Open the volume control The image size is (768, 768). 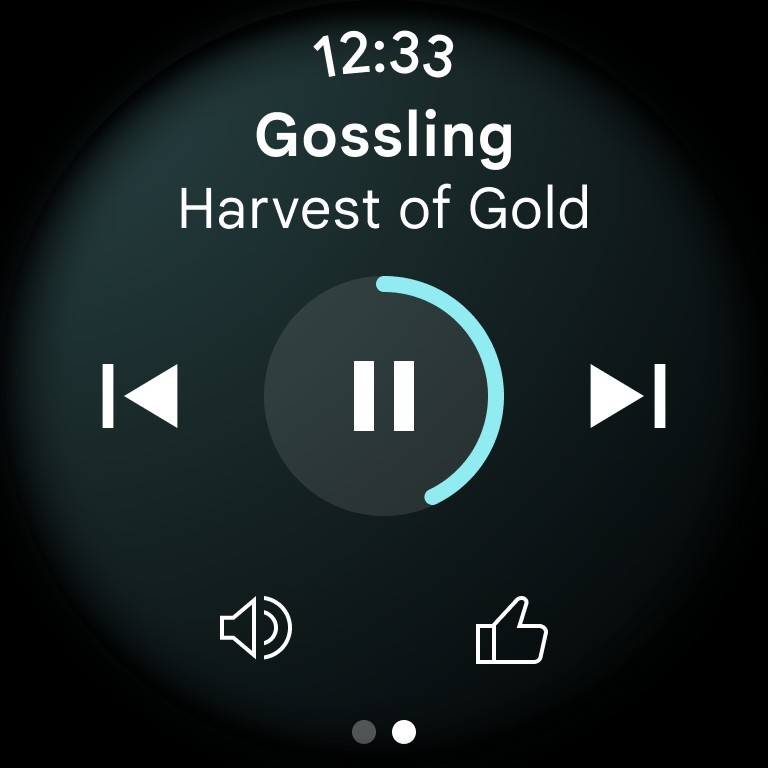(256, 629)
